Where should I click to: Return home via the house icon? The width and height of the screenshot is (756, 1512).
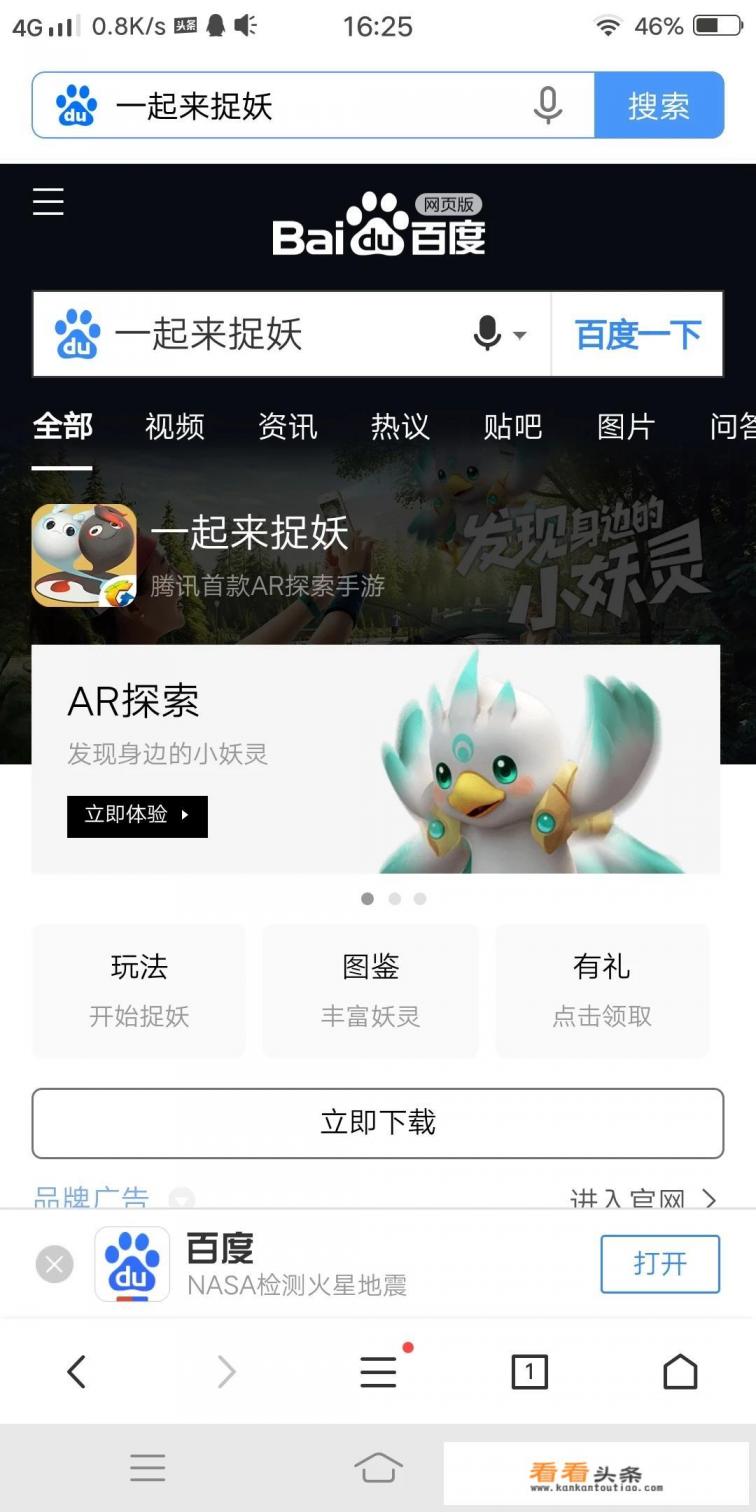(x=679, y=1371)
